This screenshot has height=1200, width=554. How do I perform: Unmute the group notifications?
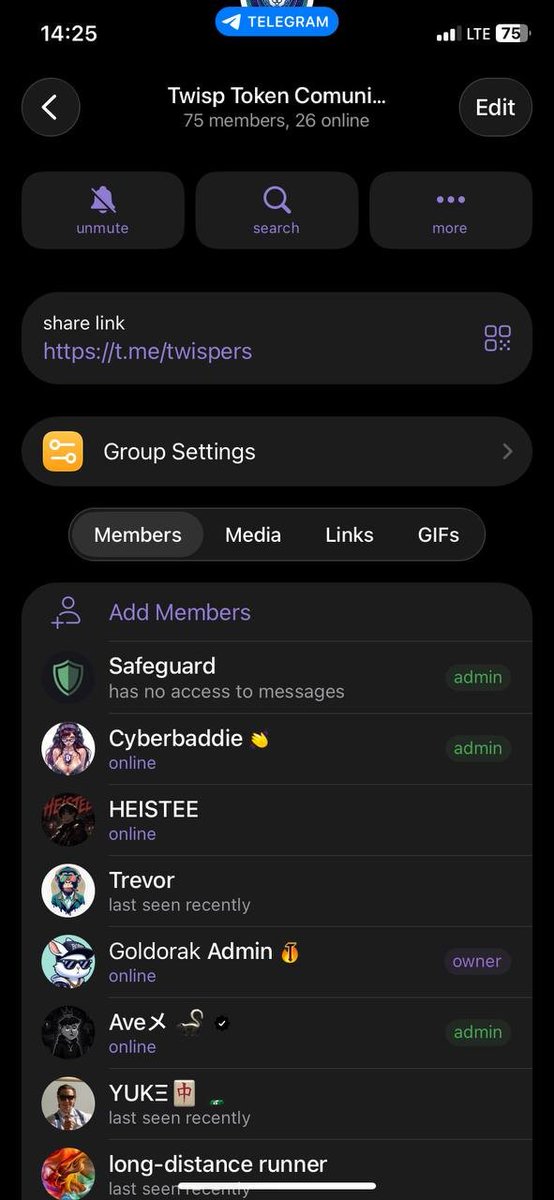[103, 210]
